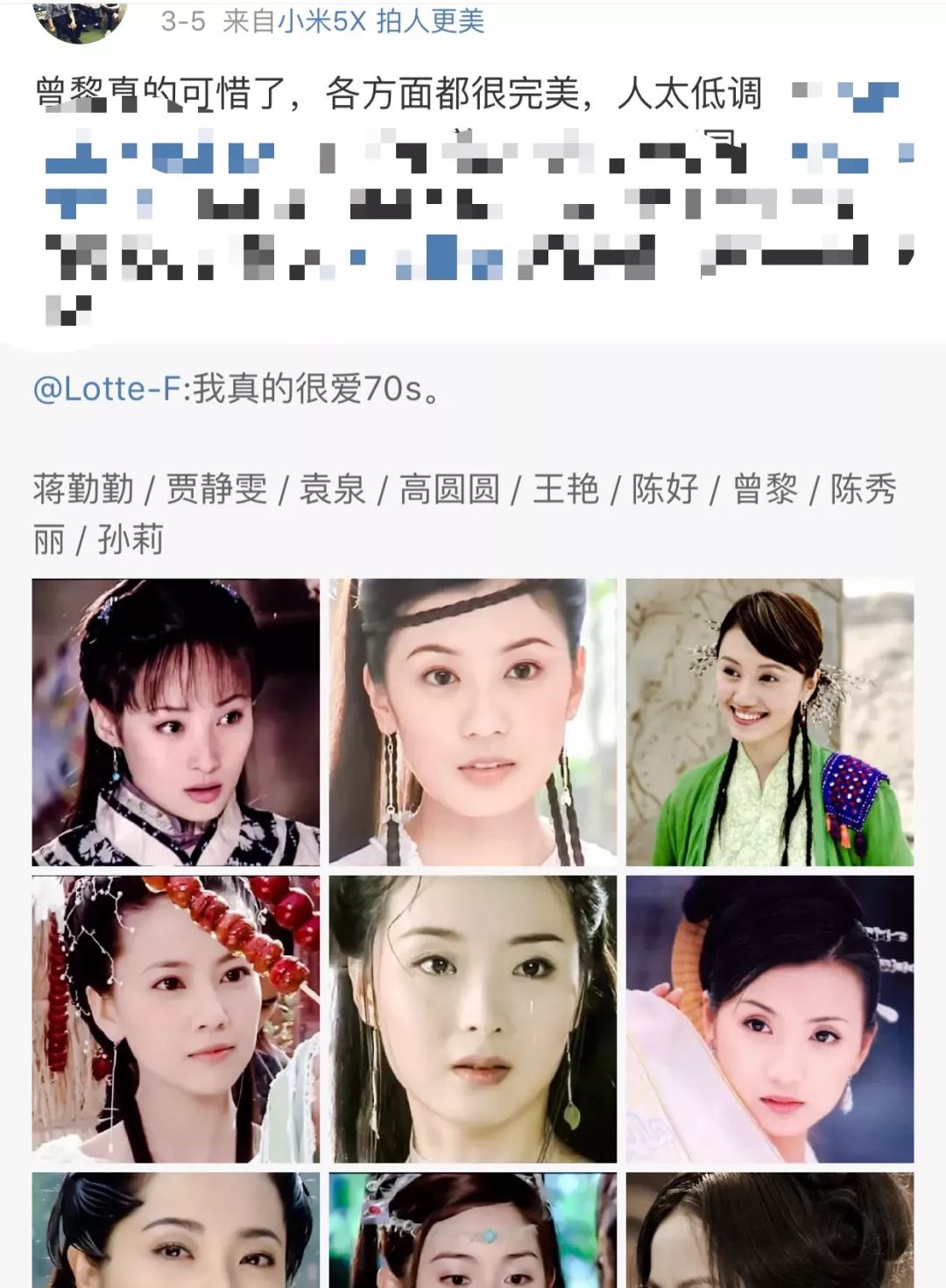Open the photo with jeweled forehead ornament
946x1288 pixels.
pos(473,1230)
